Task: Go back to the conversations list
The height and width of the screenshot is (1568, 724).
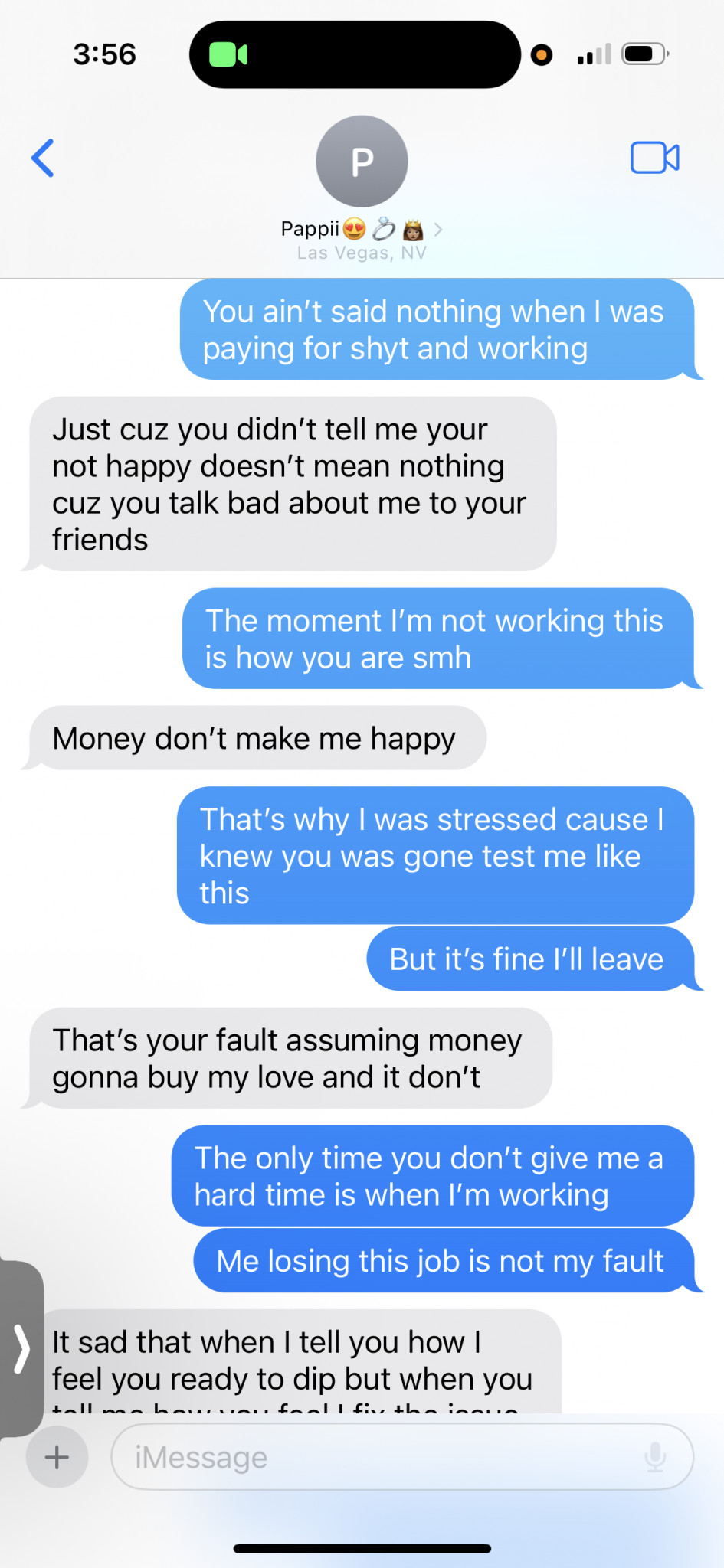Action: (43, 158)
